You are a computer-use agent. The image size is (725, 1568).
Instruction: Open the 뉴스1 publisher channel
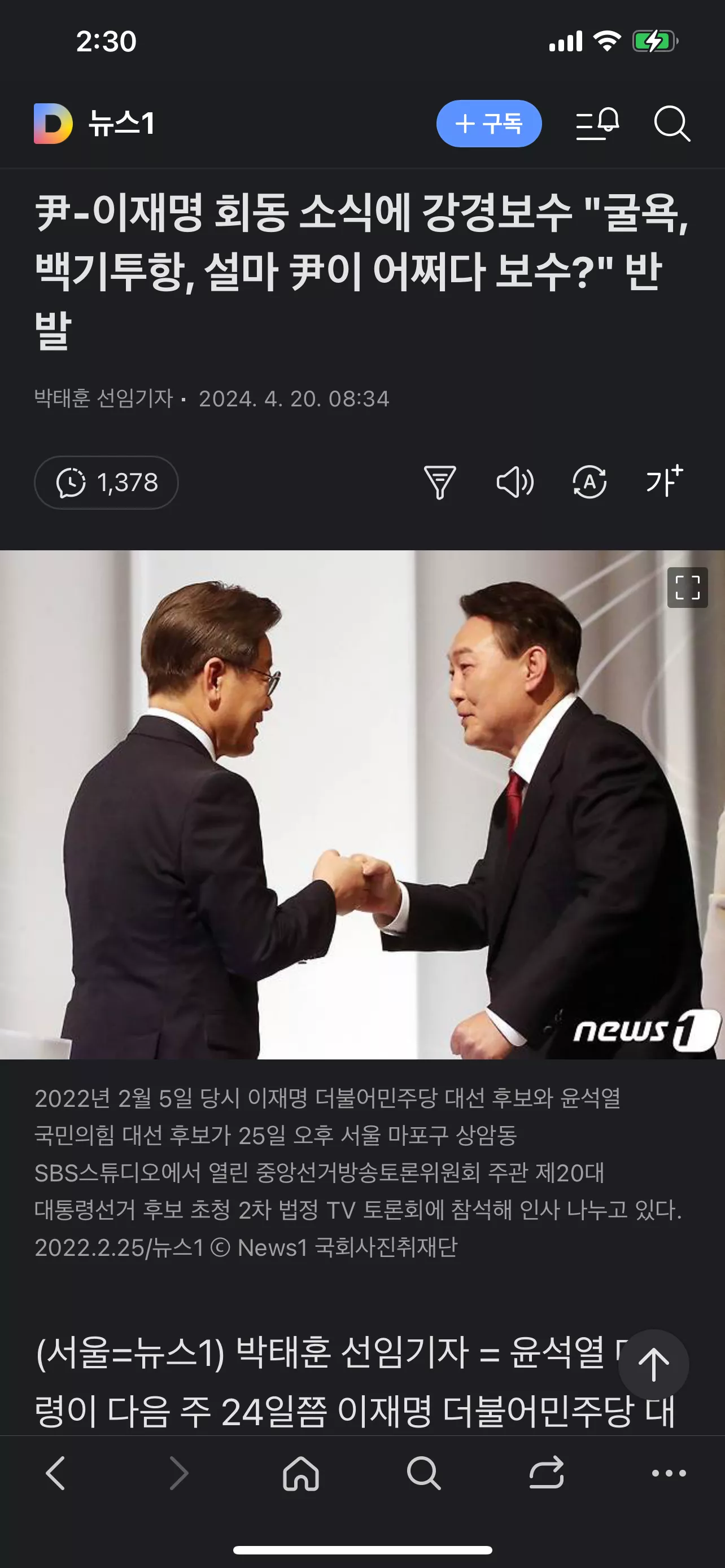[x=122, y=124]
